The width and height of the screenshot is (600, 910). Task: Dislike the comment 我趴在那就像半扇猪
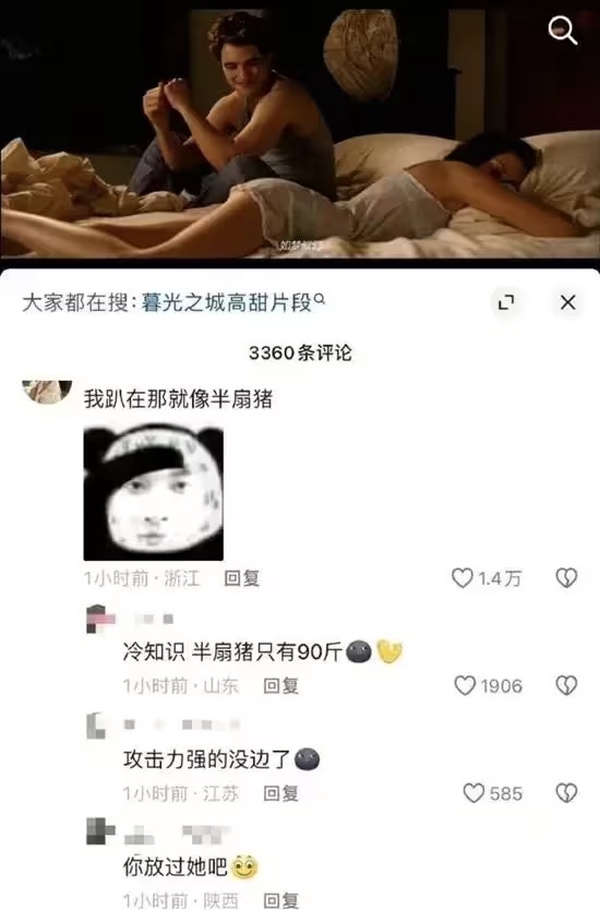pyautogui.click(x=567, y=578)
